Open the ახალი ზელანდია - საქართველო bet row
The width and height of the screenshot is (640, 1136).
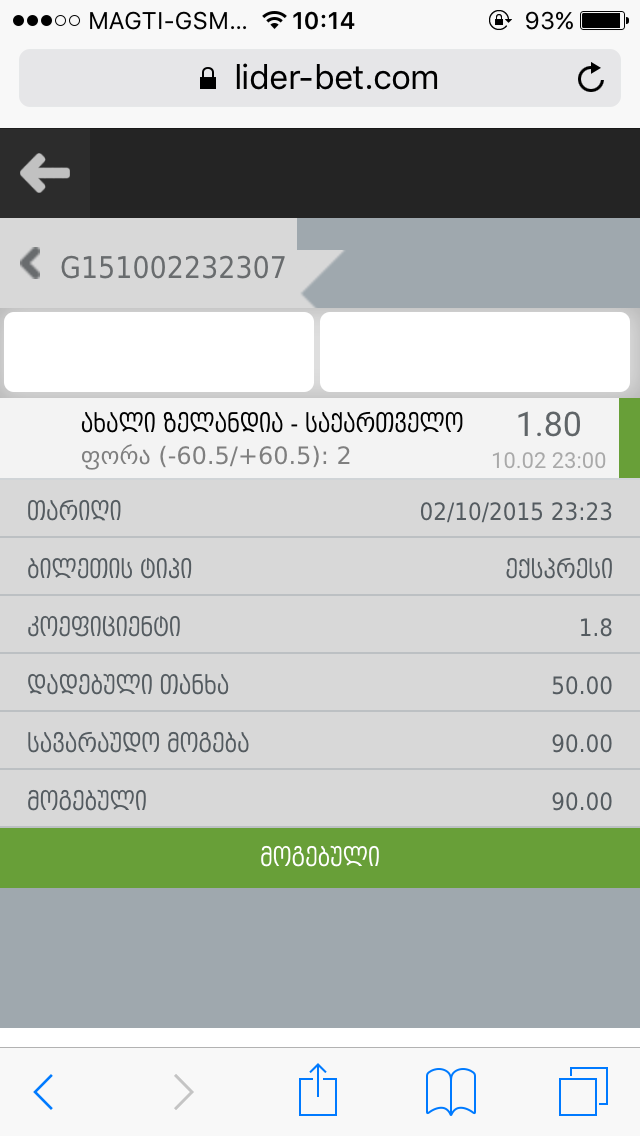310,439
